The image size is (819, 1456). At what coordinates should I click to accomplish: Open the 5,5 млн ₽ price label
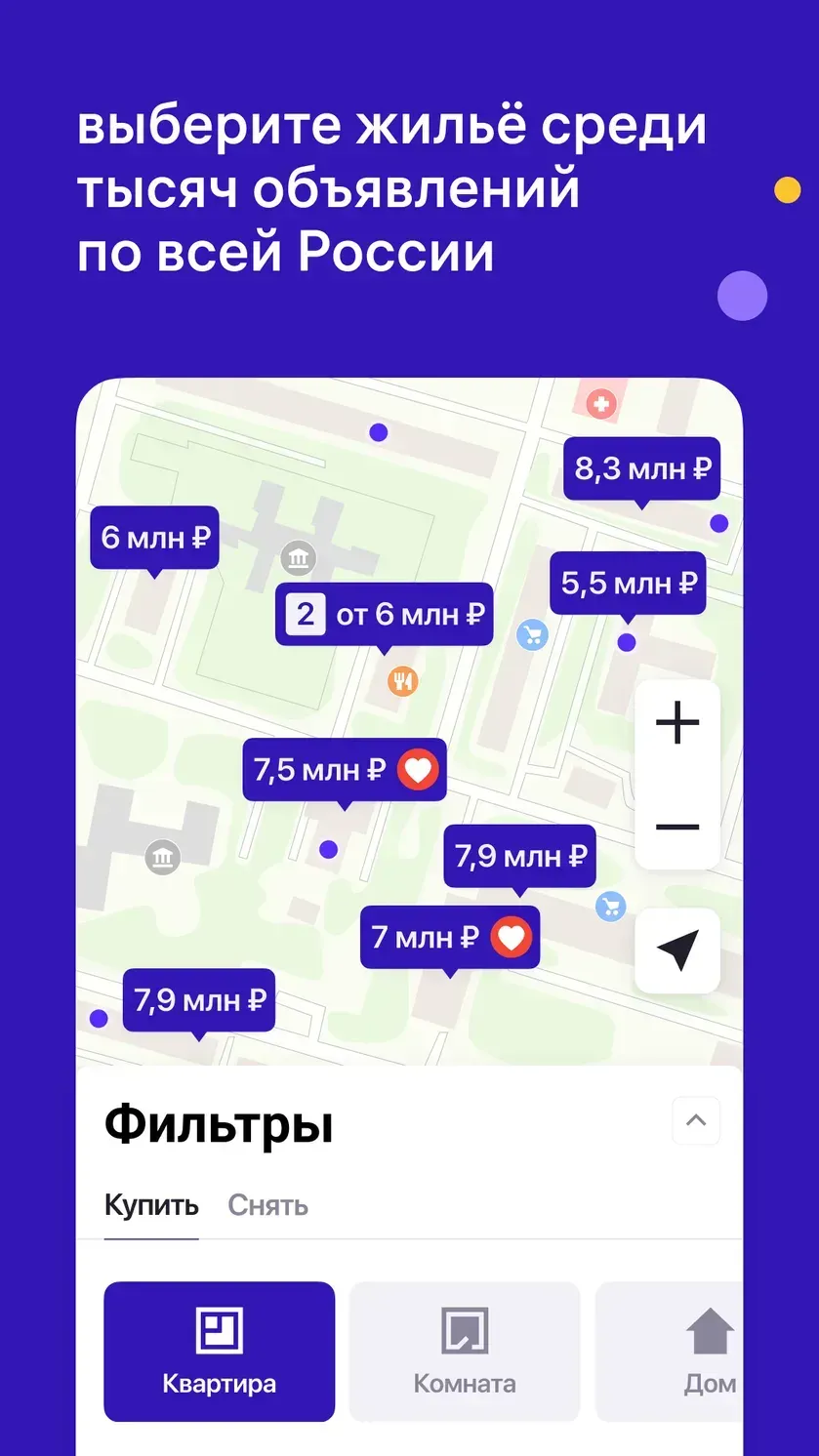click(x=628, y=584)
